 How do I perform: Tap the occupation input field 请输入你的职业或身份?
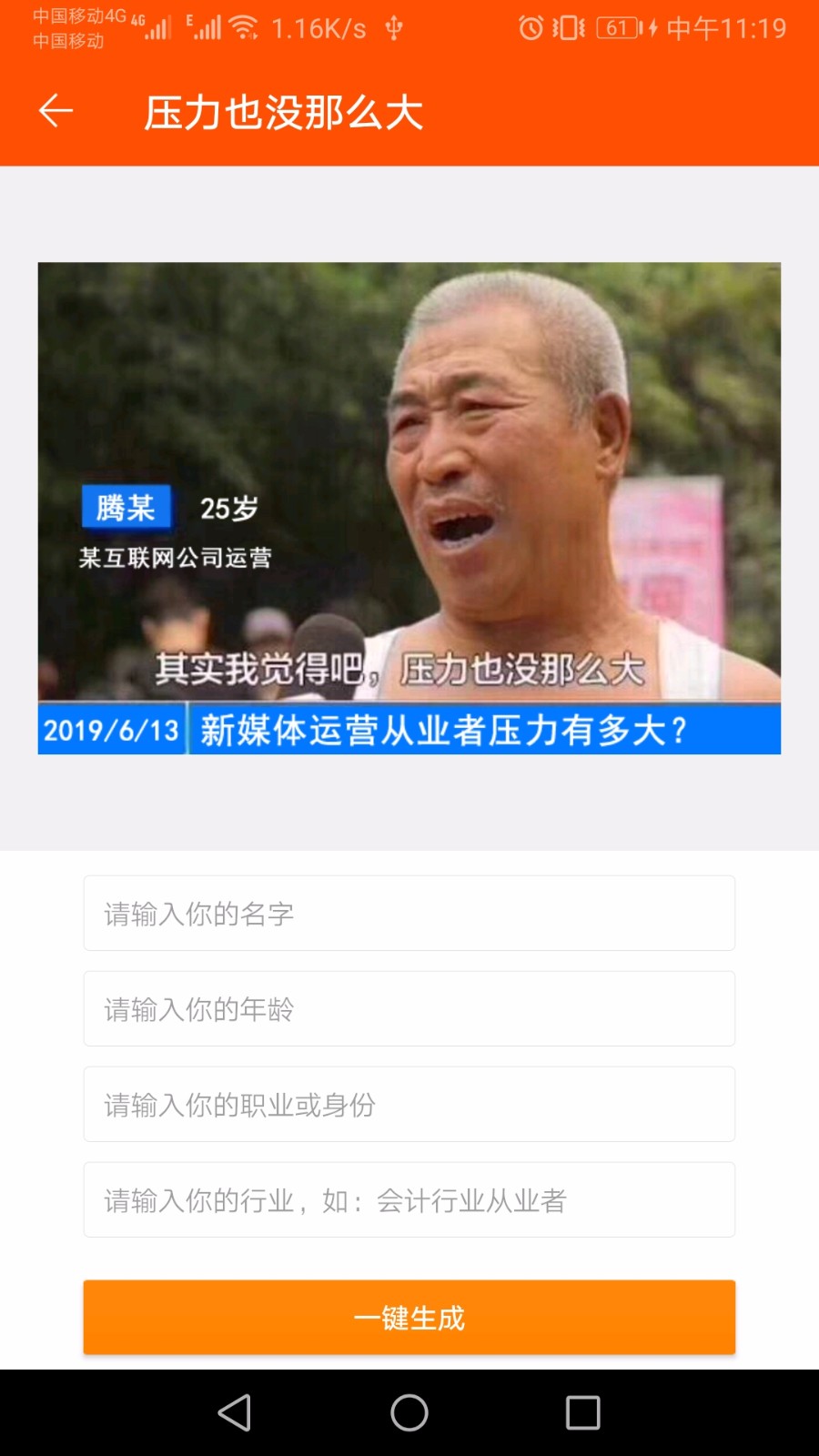click(x=409, y=1104)
